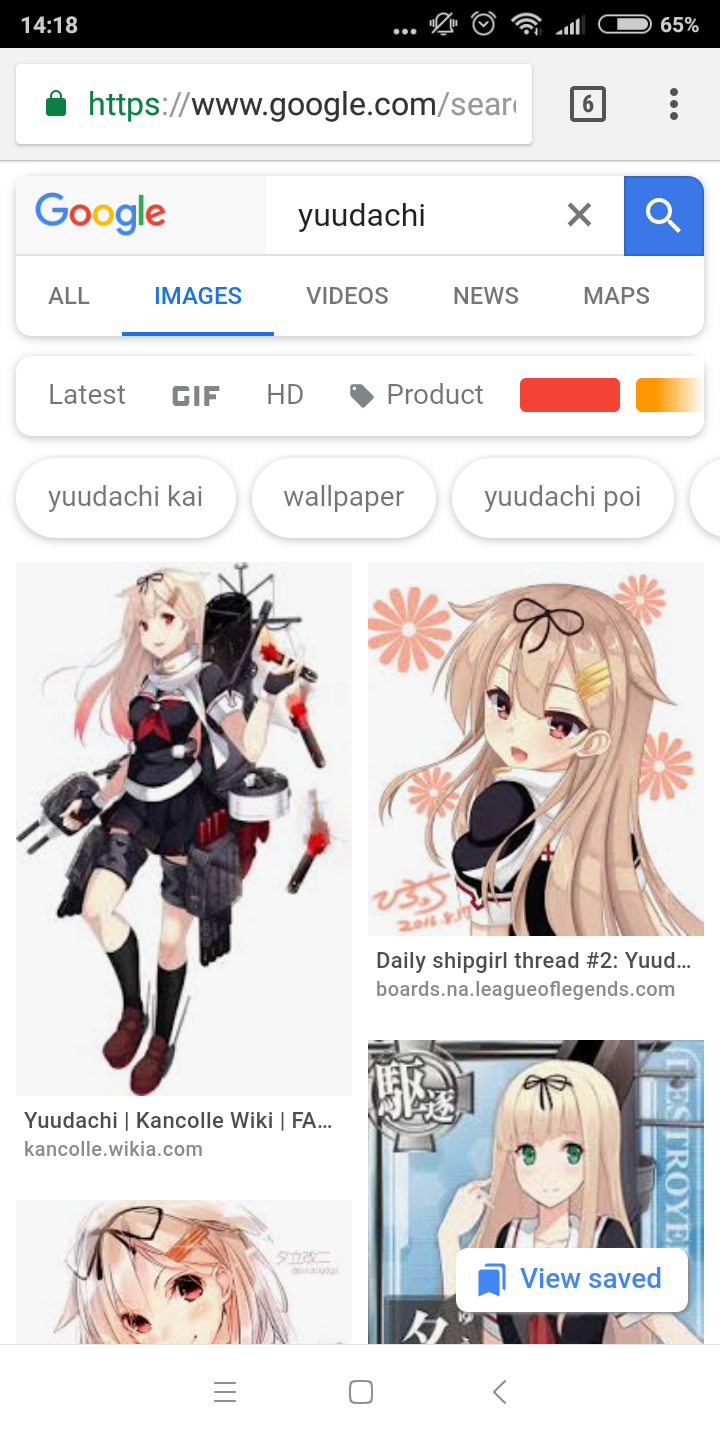
Task: Apply the HD image filter
Action: [285, 395]
